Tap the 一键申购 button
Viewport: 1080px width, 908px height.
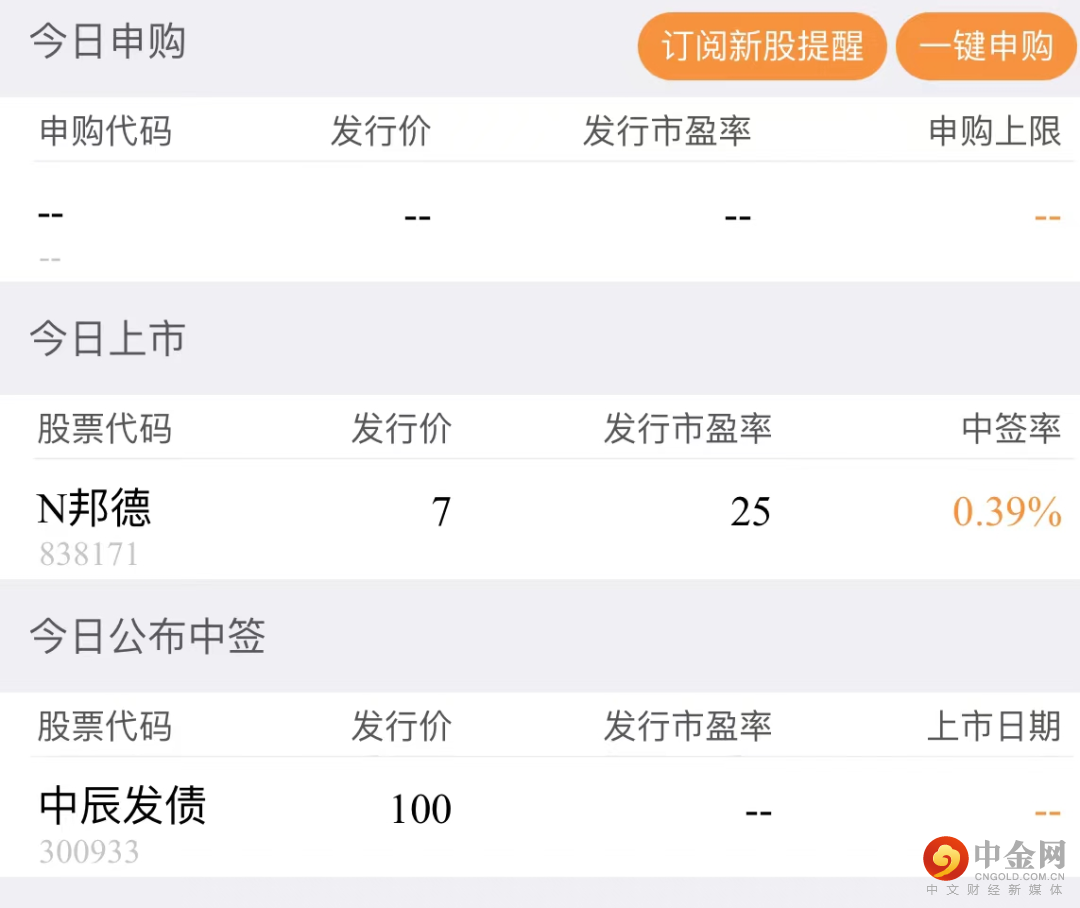[986, 46]
